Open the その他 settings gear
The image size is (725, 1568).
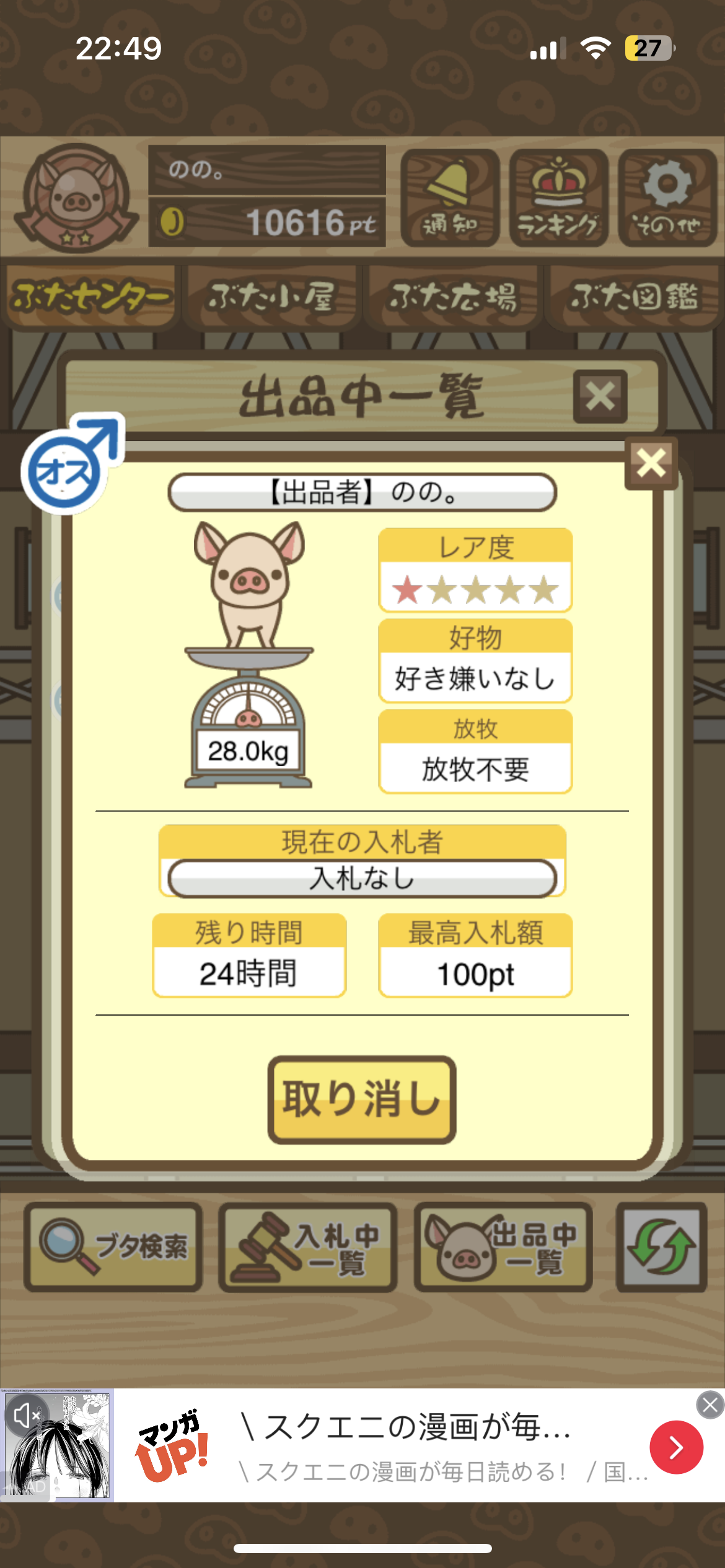point(667,198)
